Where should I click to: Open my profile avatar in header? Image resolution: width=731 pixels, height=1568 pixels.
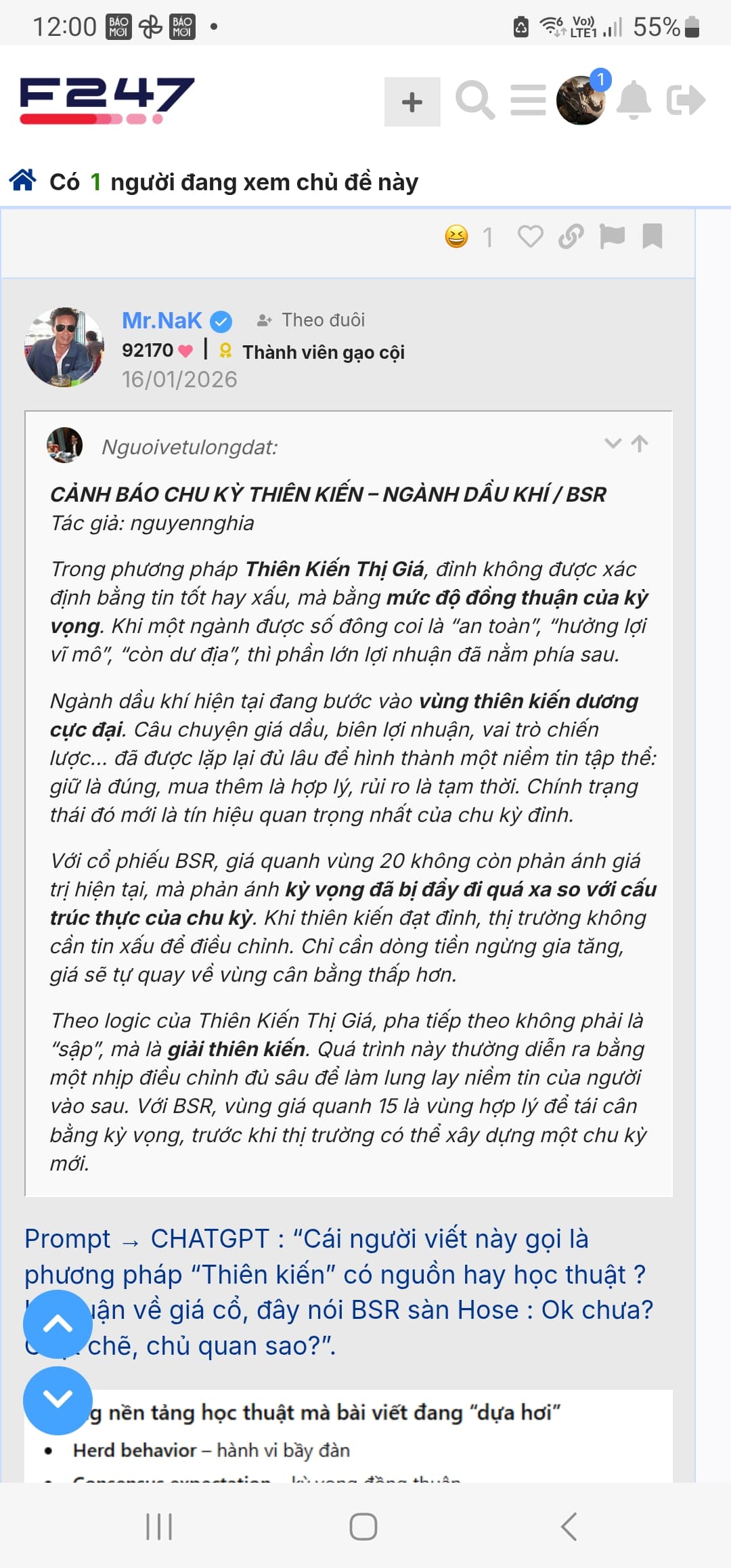point(581,101)
